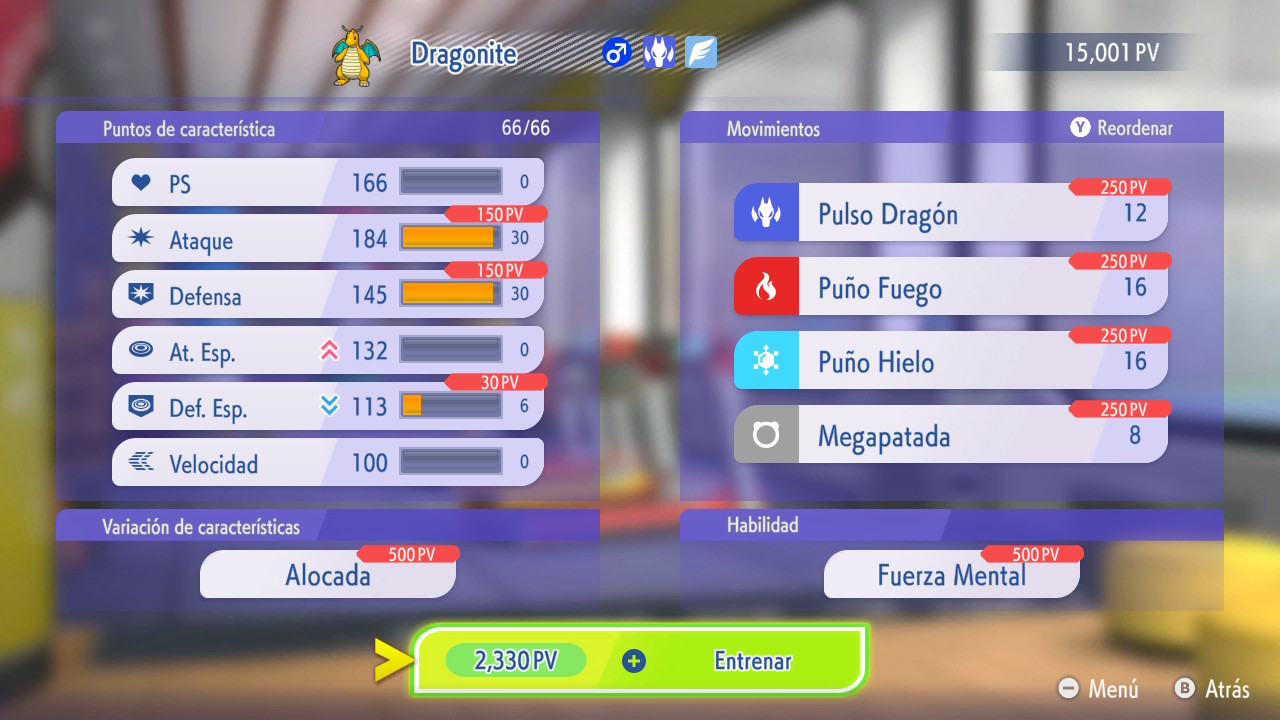Select the Ataque stat row
Image resolution: width=1280 pixels, height=720 pixels.
click(328, 238)
